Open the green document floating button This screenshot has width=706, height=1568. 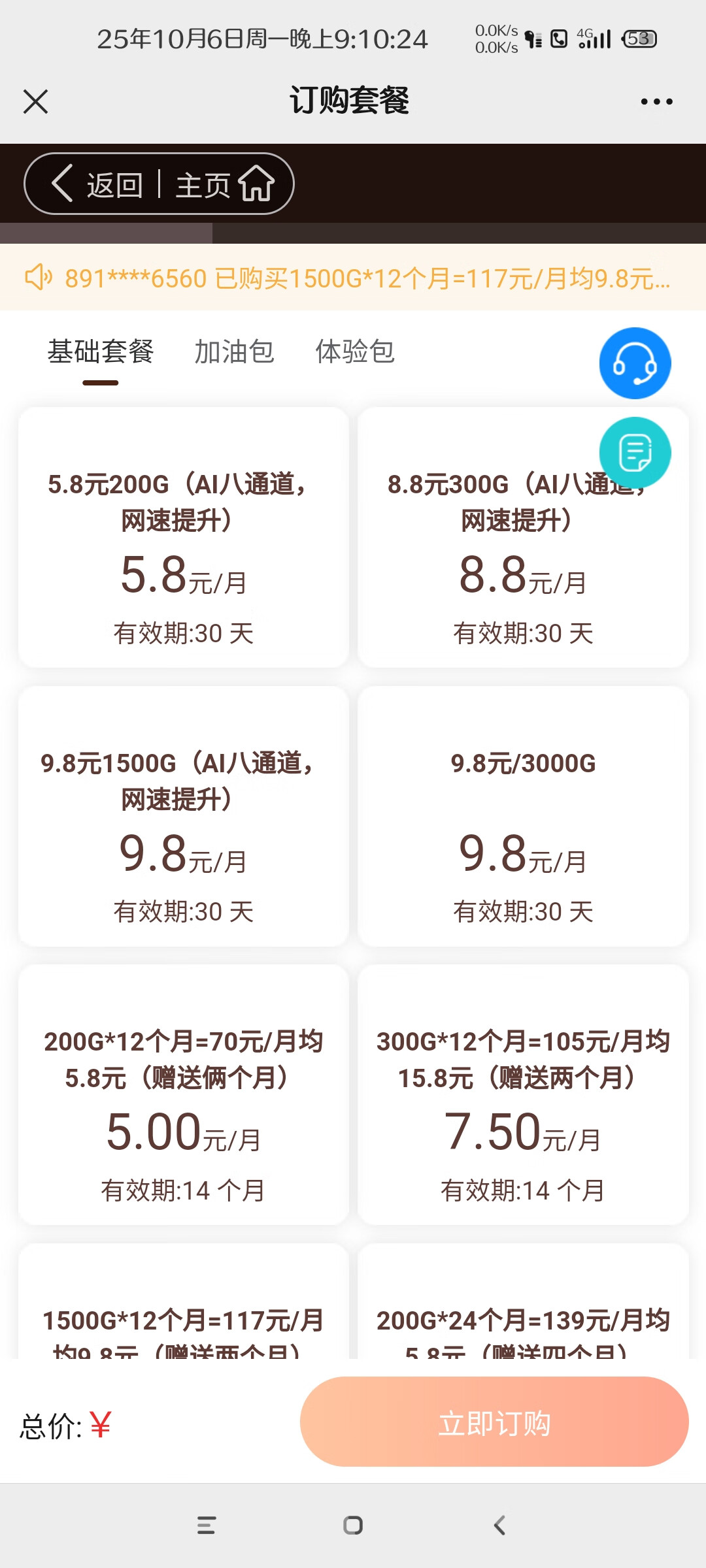pos(635,452)
